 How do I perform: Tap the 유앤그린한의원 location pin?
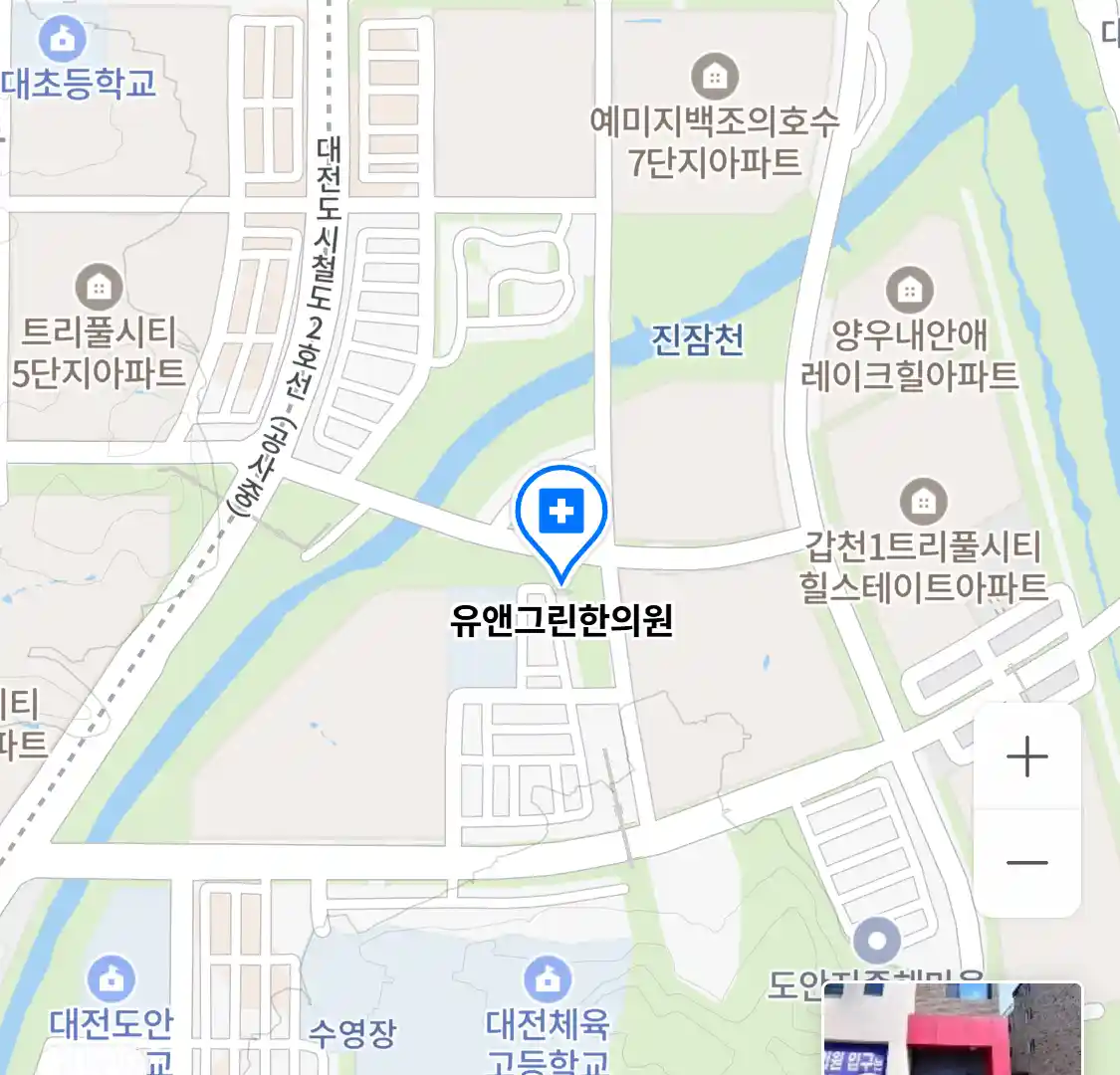point(561,514)
